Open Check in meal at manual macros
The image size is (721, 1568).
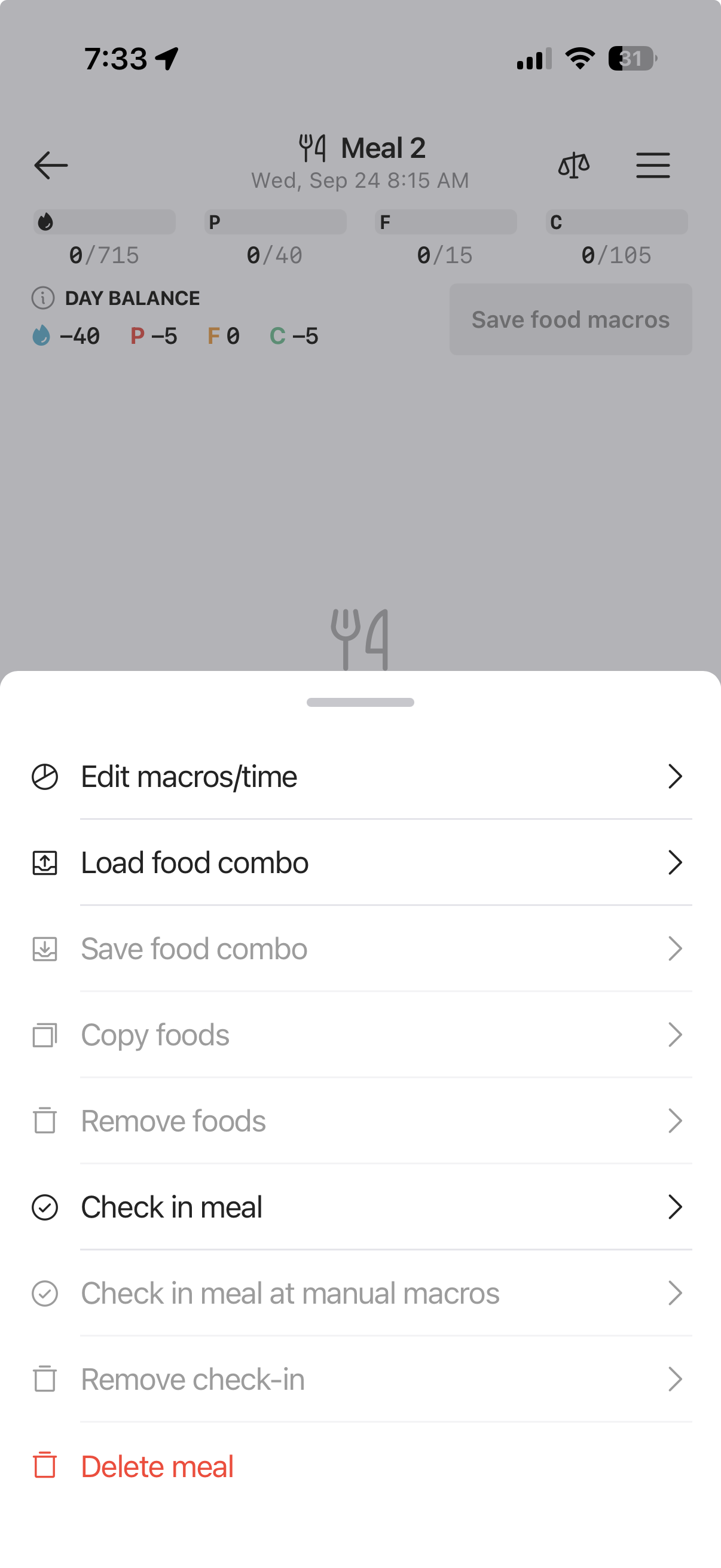[x=360, y=1294]
